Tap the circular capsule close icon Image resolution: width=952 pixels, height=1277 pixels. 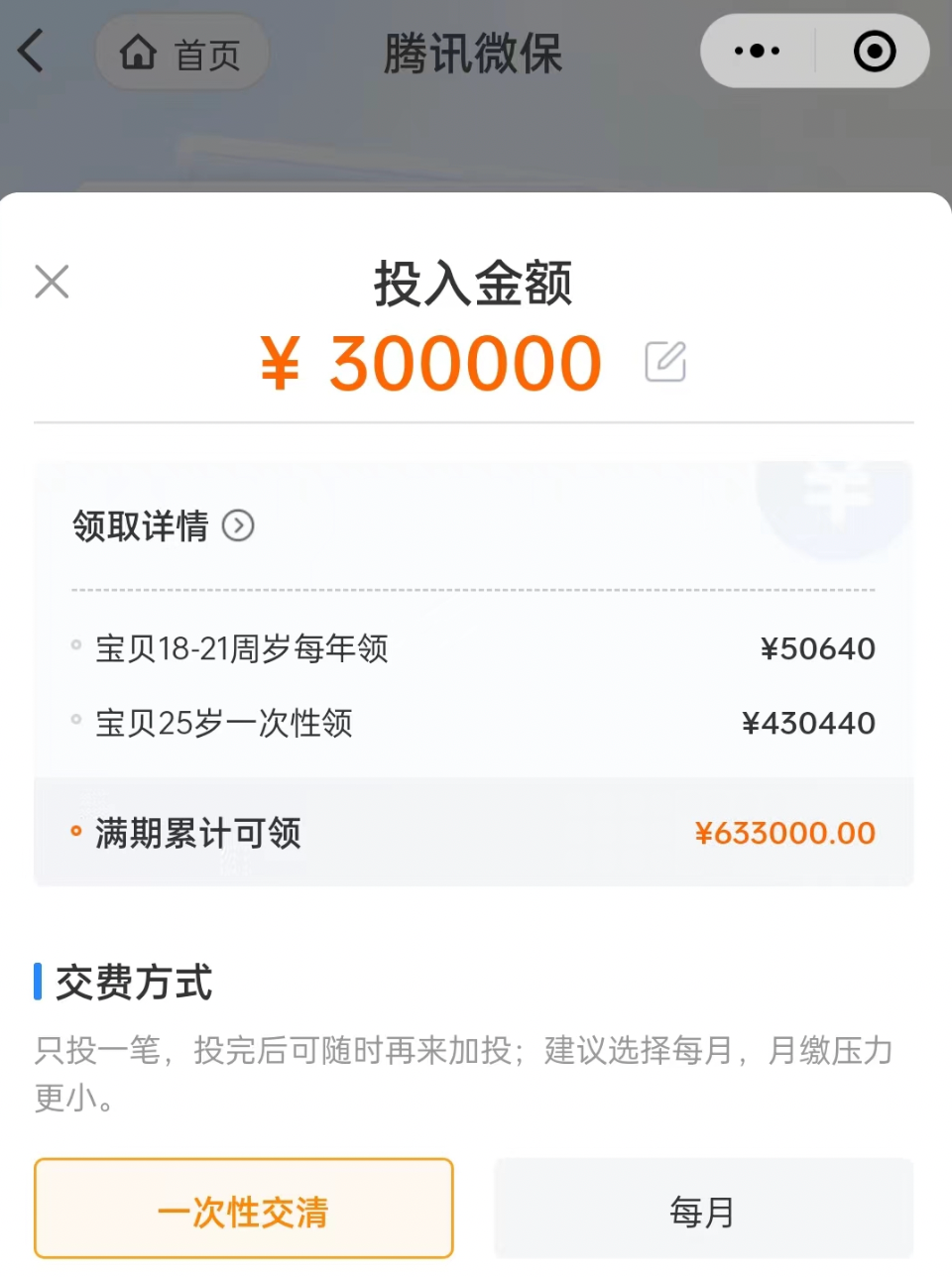[874, 51]
